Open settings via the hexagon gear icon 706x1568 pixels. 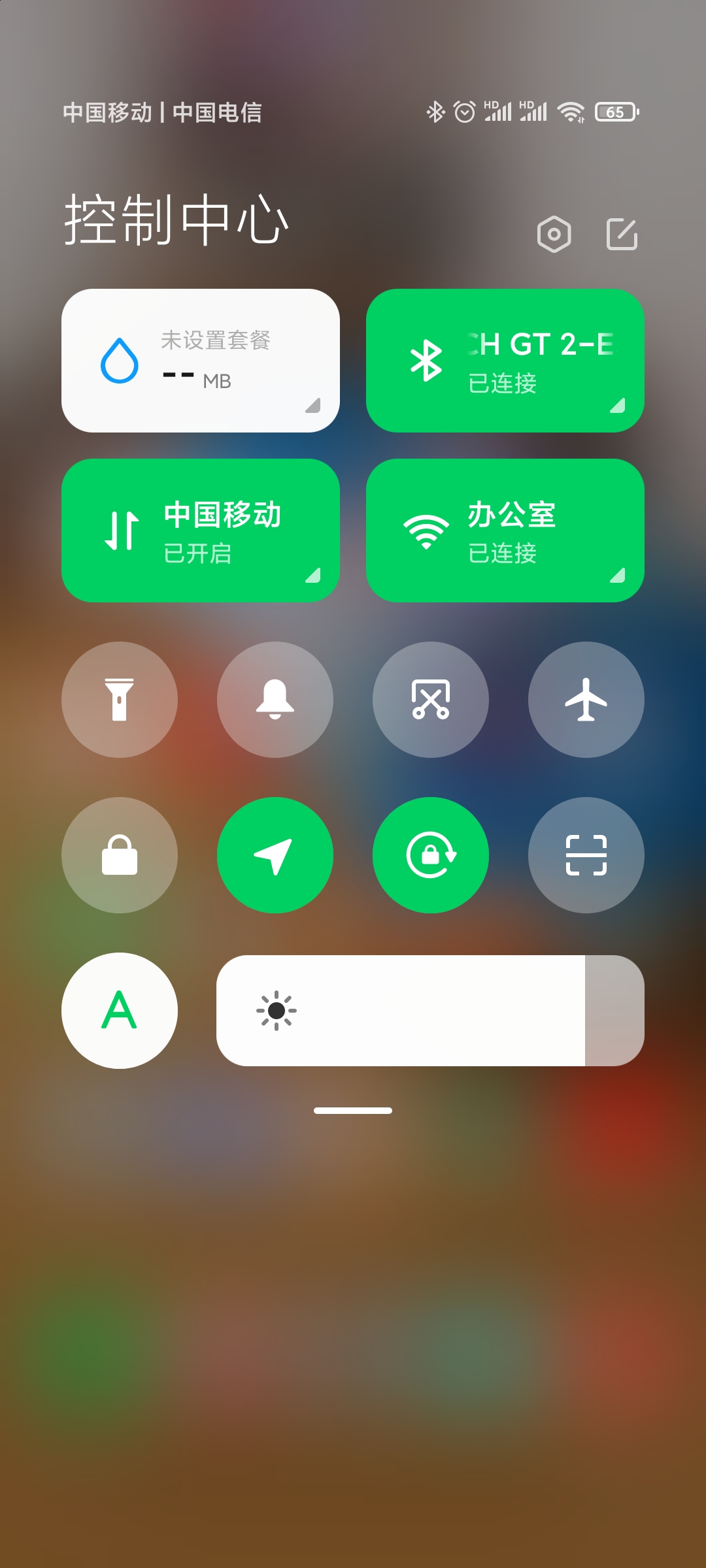554,234
